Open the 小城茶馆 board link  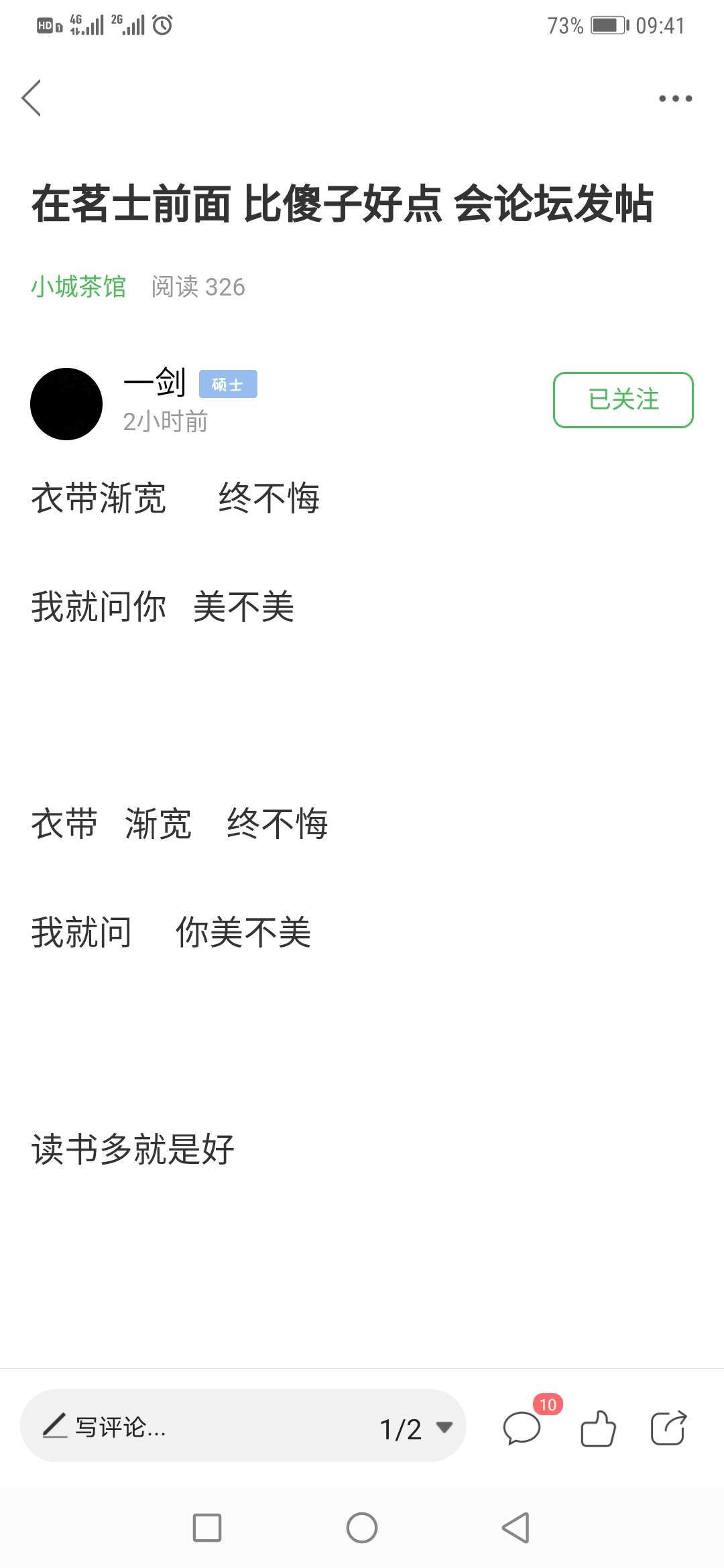(78, 287)
